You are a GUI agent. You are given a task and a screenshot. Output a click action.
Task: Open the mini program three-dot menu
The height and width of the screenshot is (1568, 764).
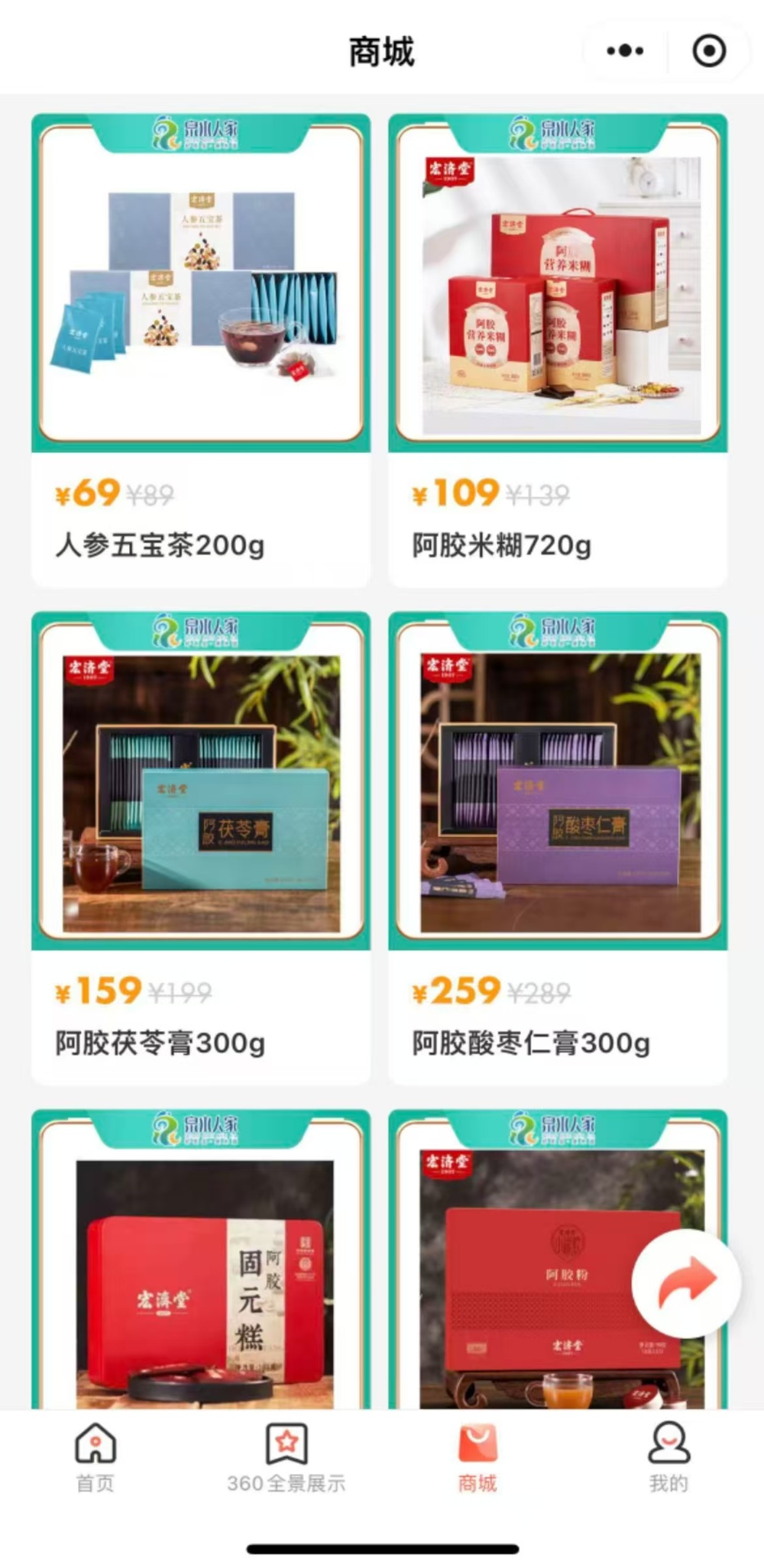(x=625, y=51)
